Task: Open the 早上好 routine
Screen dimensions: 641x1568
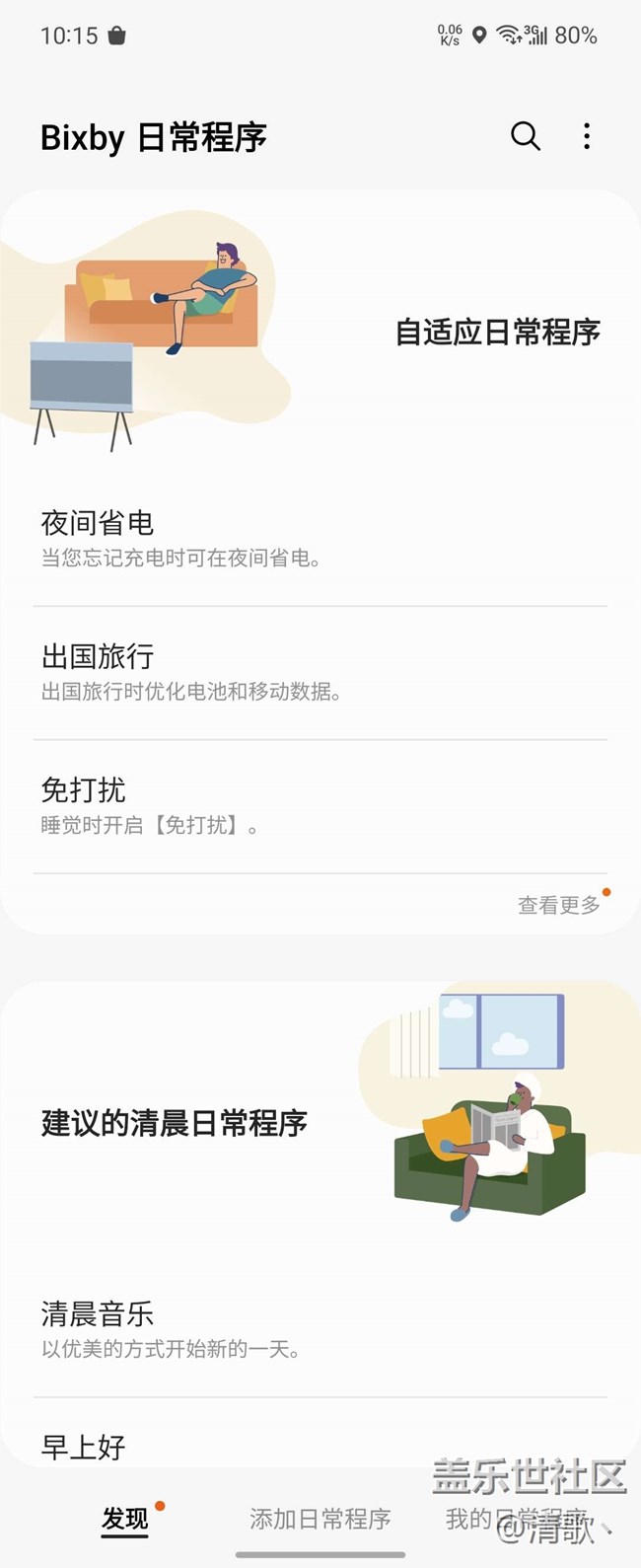Action: click(320, 1447)
